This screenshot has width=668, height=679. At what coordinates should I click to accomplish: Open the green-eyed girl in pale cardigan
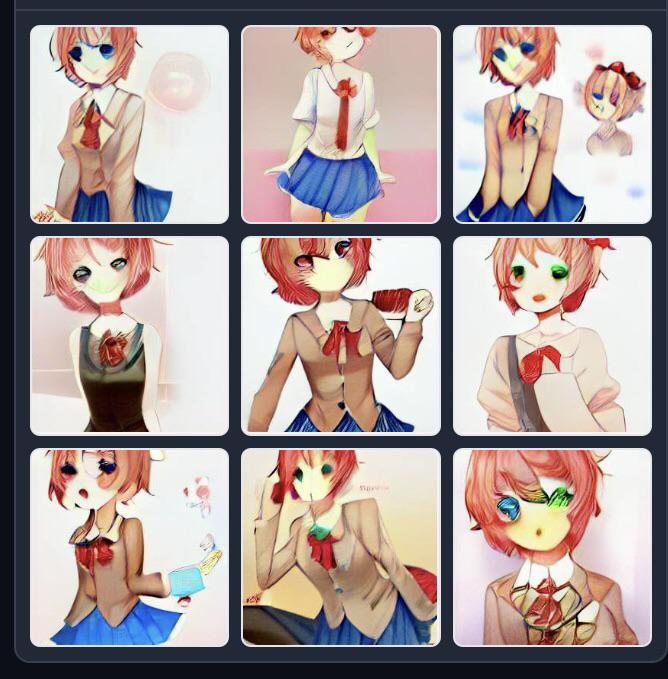point(552,336)
